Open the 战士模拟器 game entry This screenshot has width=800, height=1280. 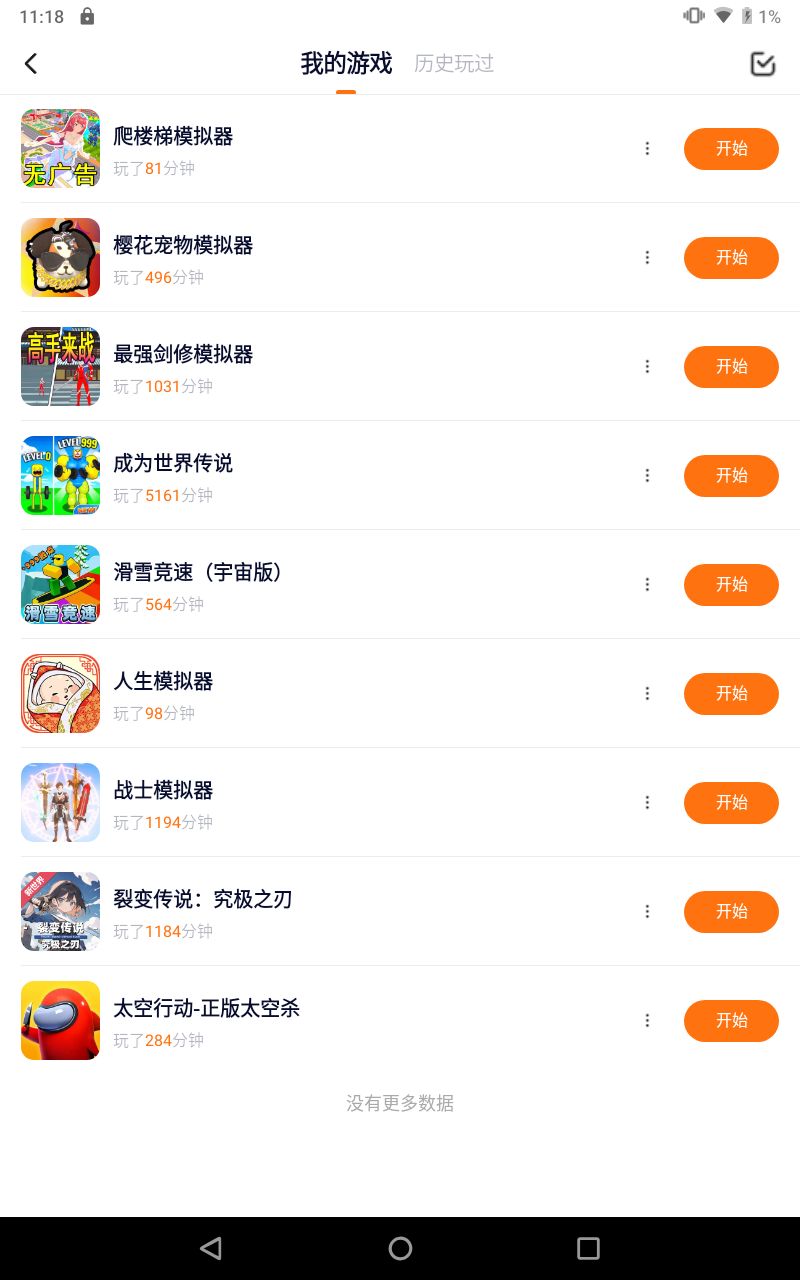163,791
